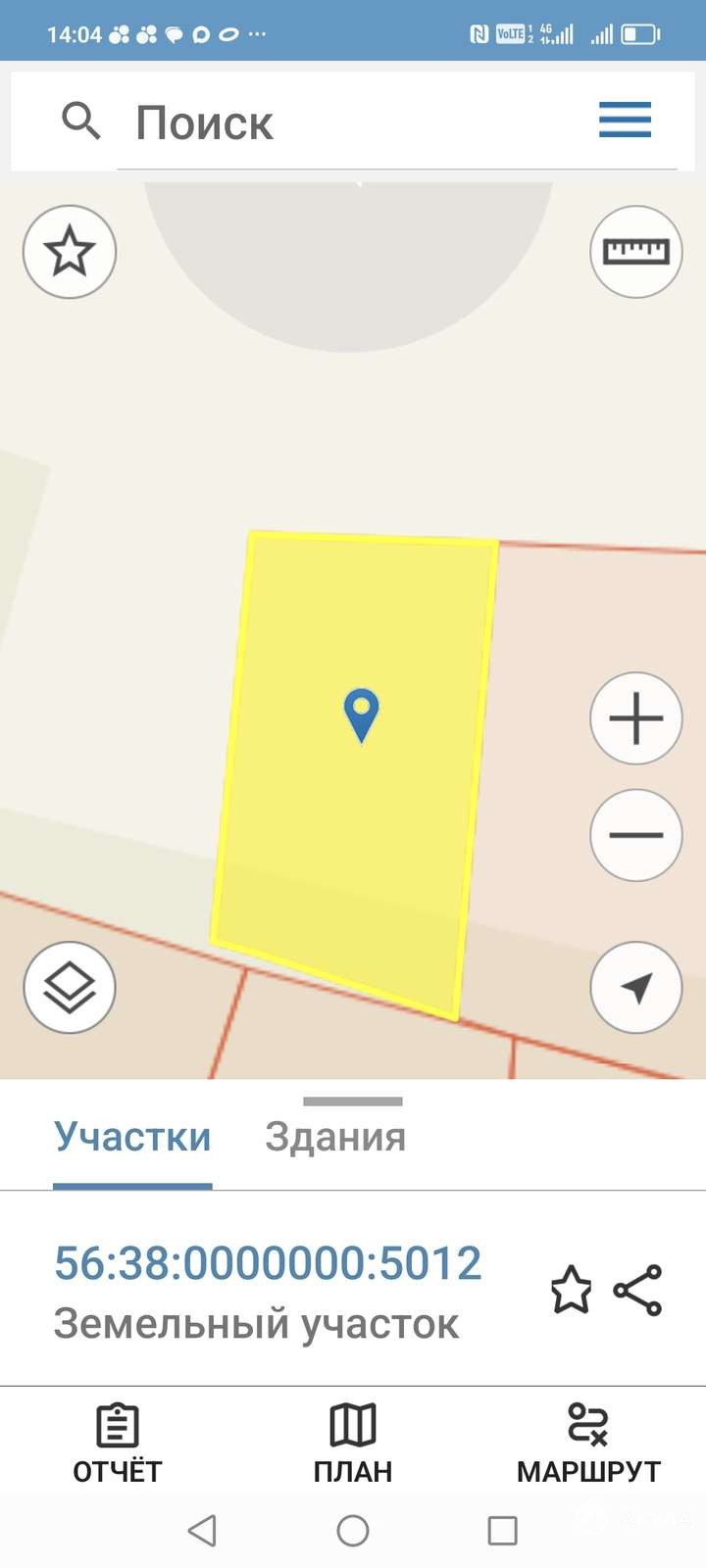Go to the system home screen

pyautogui.click(x=353, y=1530)
